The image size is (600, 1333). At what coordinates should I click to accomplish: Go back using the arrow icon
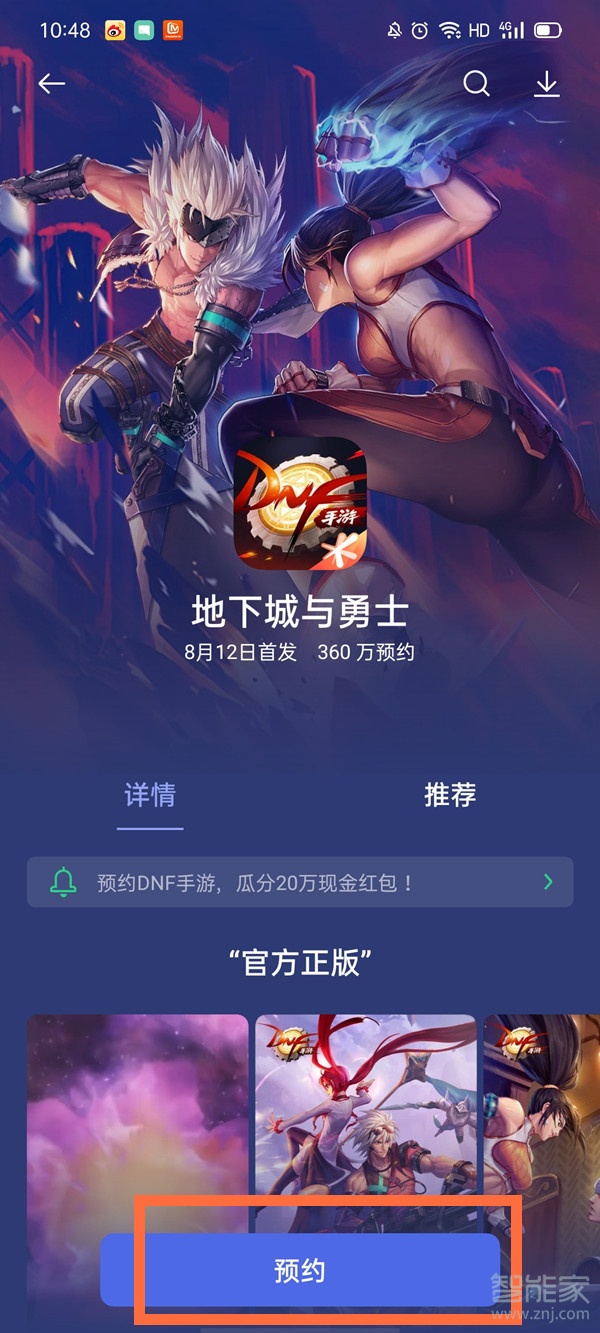[51, 84]
